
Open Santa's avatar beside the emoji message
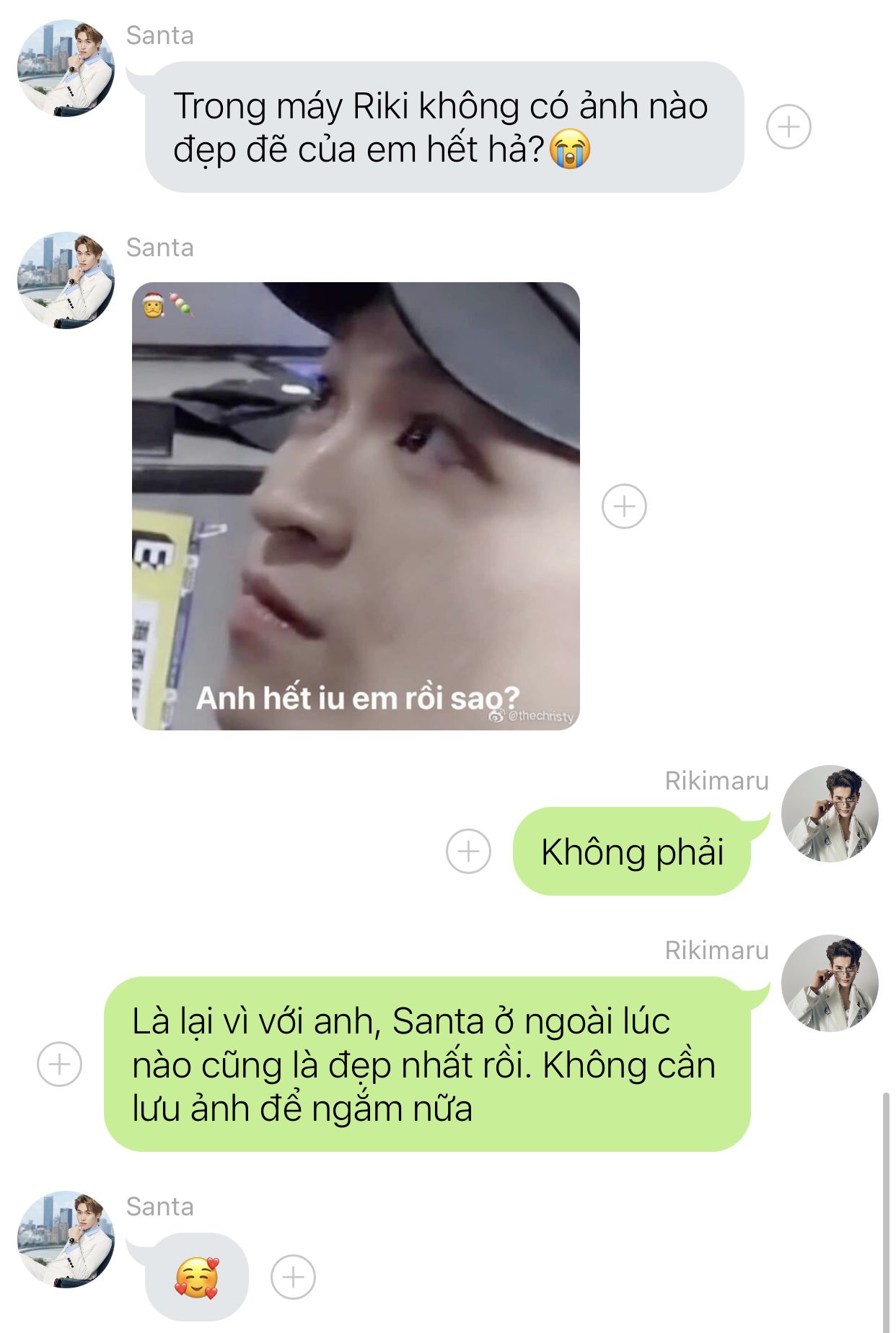pyautogui.click(x=66, y=1239)
